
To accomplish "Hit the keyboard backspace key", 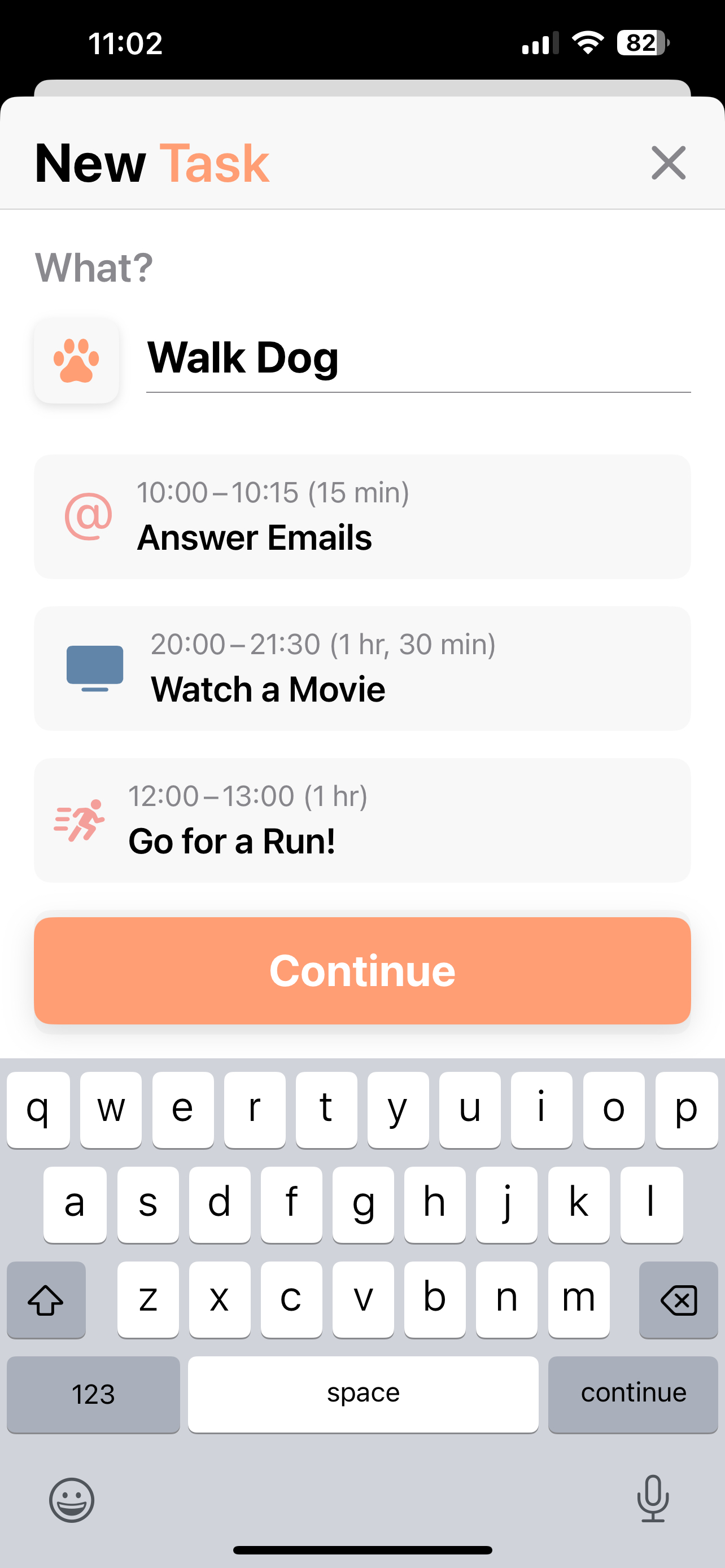I will [678, 1299].
